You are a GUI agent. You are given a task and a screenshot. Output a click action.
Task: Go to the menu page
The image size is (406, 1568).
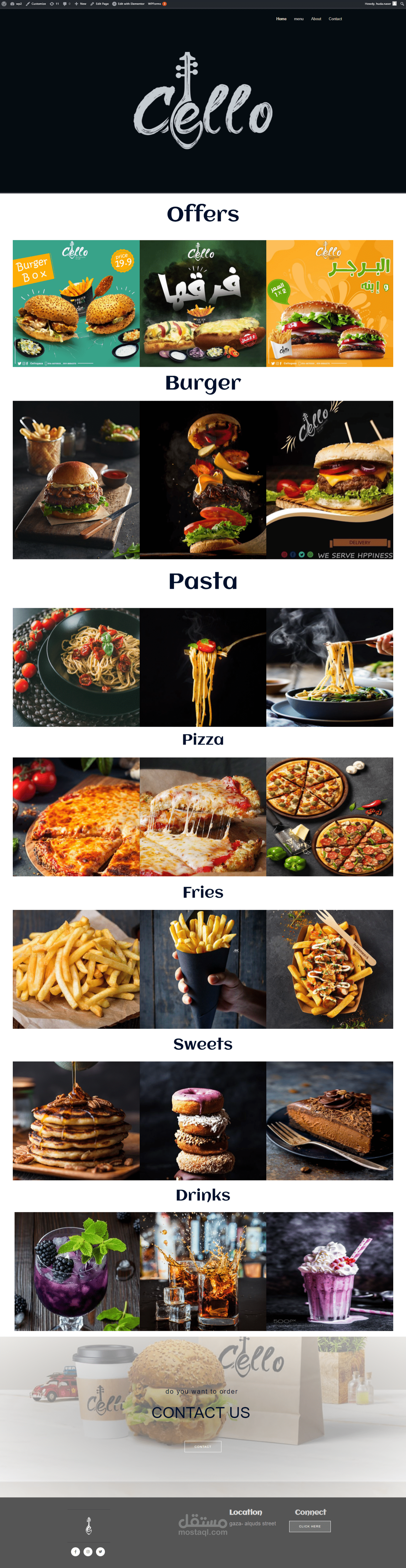(298, 19)
